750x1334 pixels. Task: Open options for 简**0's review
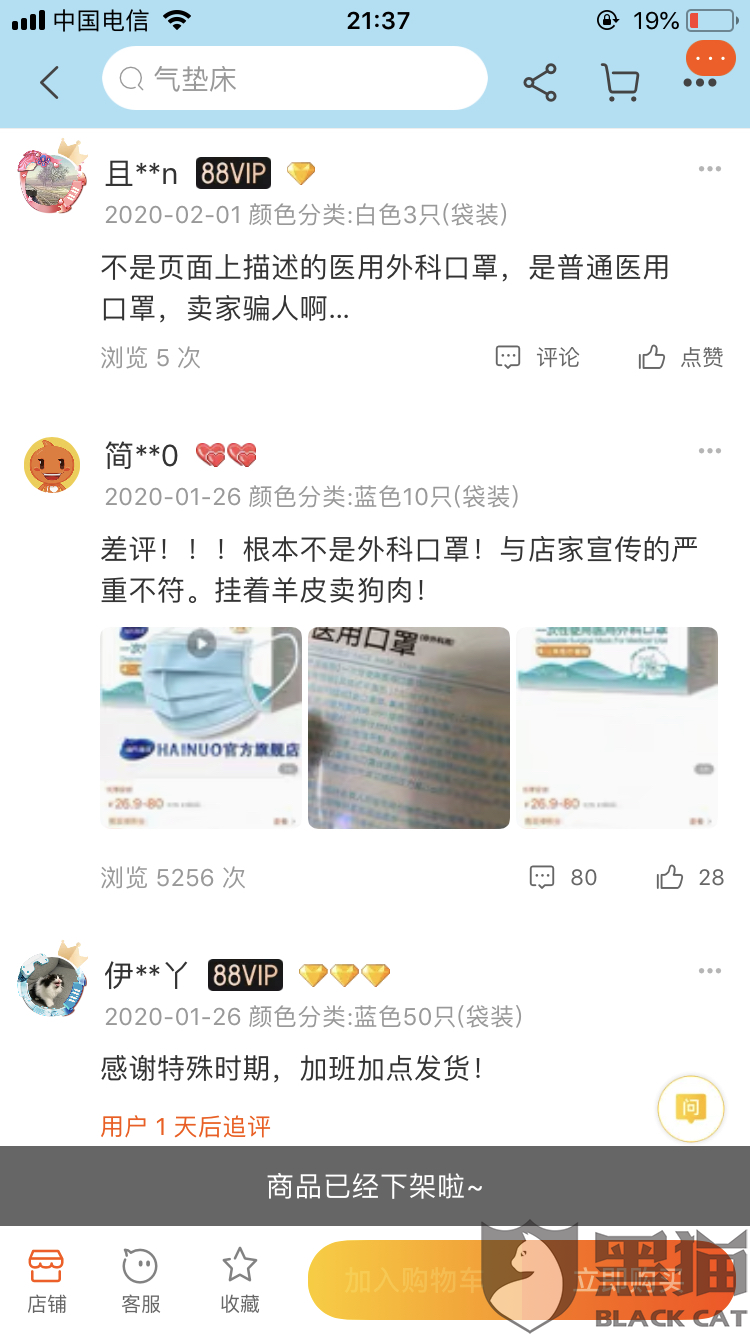[709, 452]
